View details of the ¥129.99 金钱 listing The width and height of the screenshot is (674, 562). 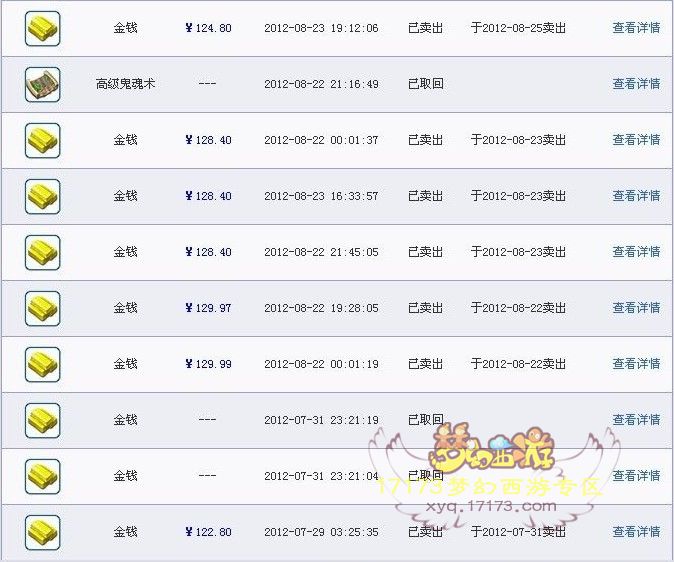(636, 364)
